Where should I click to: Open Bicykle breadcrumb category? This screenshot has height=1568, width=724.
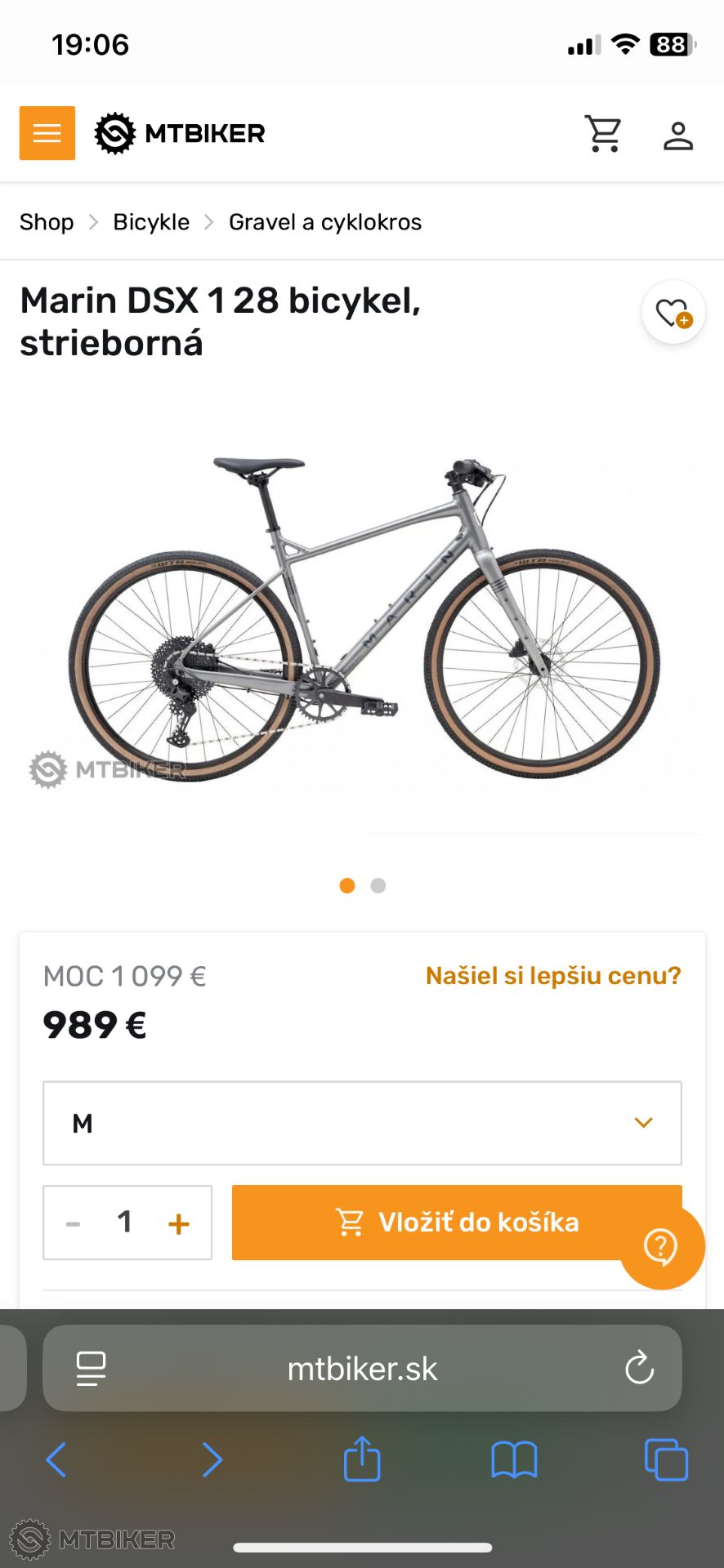[x=151, y=222]
